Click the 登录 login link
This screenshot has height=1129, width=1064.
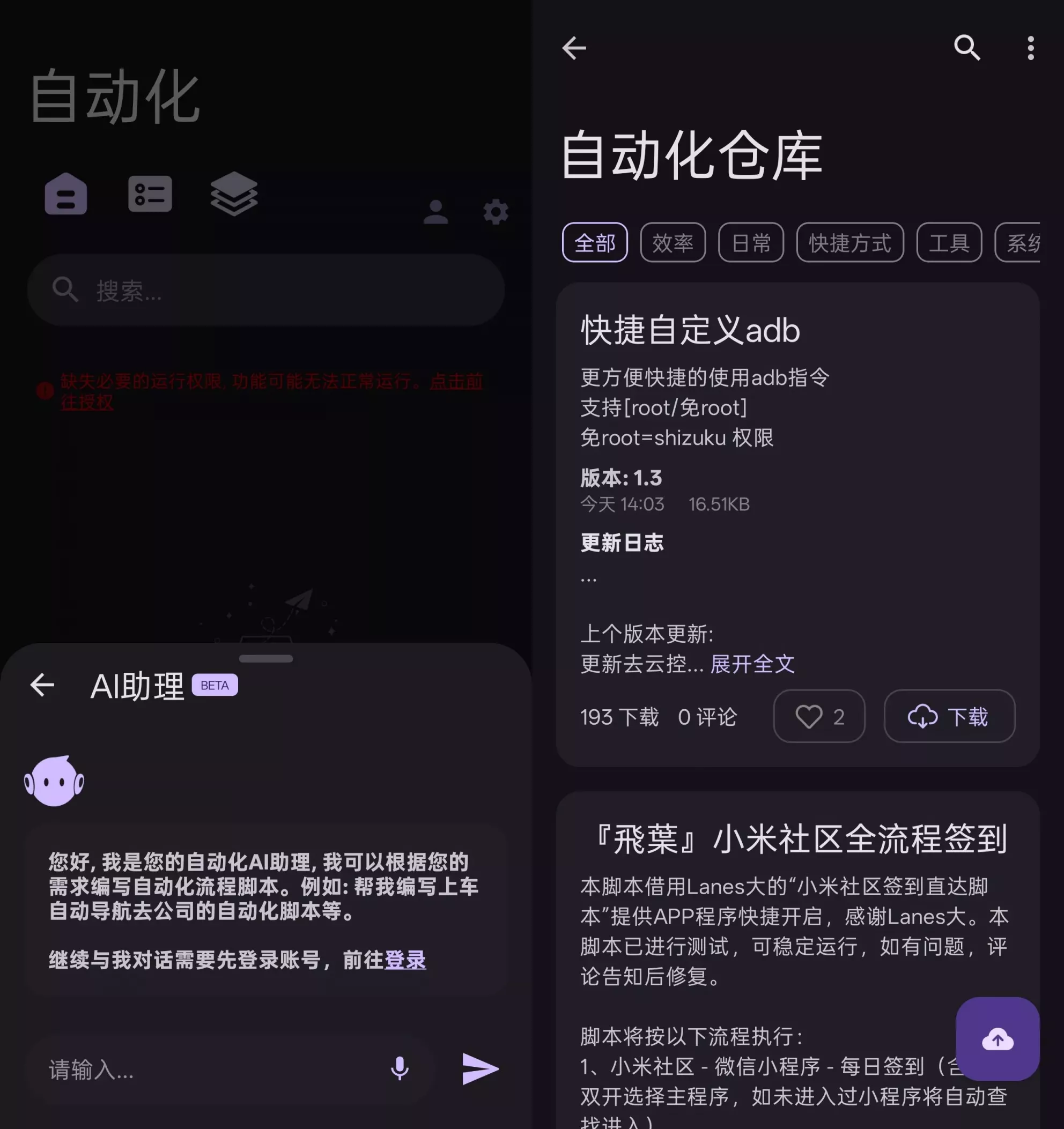405,961
